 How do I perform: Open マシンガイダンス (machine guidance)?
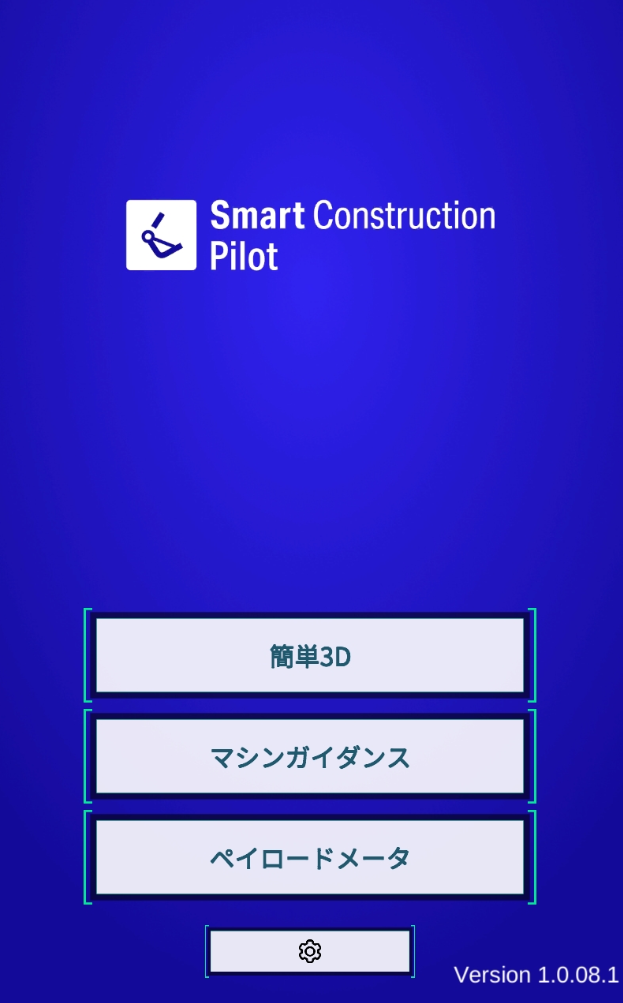click(310, 756)
